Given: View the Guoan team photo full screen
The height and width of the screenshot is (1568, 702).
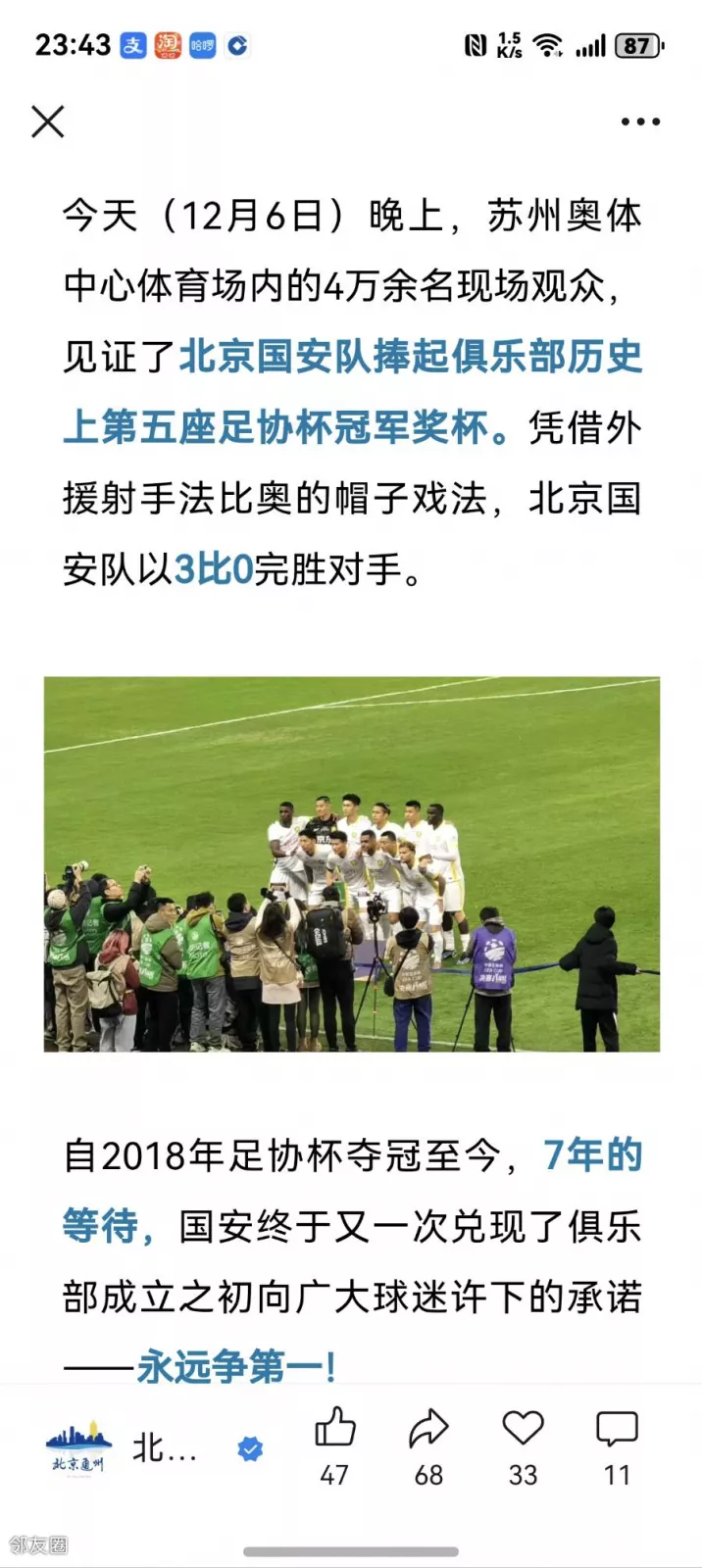Looking at the screenshot, I should tap(351, 863).
